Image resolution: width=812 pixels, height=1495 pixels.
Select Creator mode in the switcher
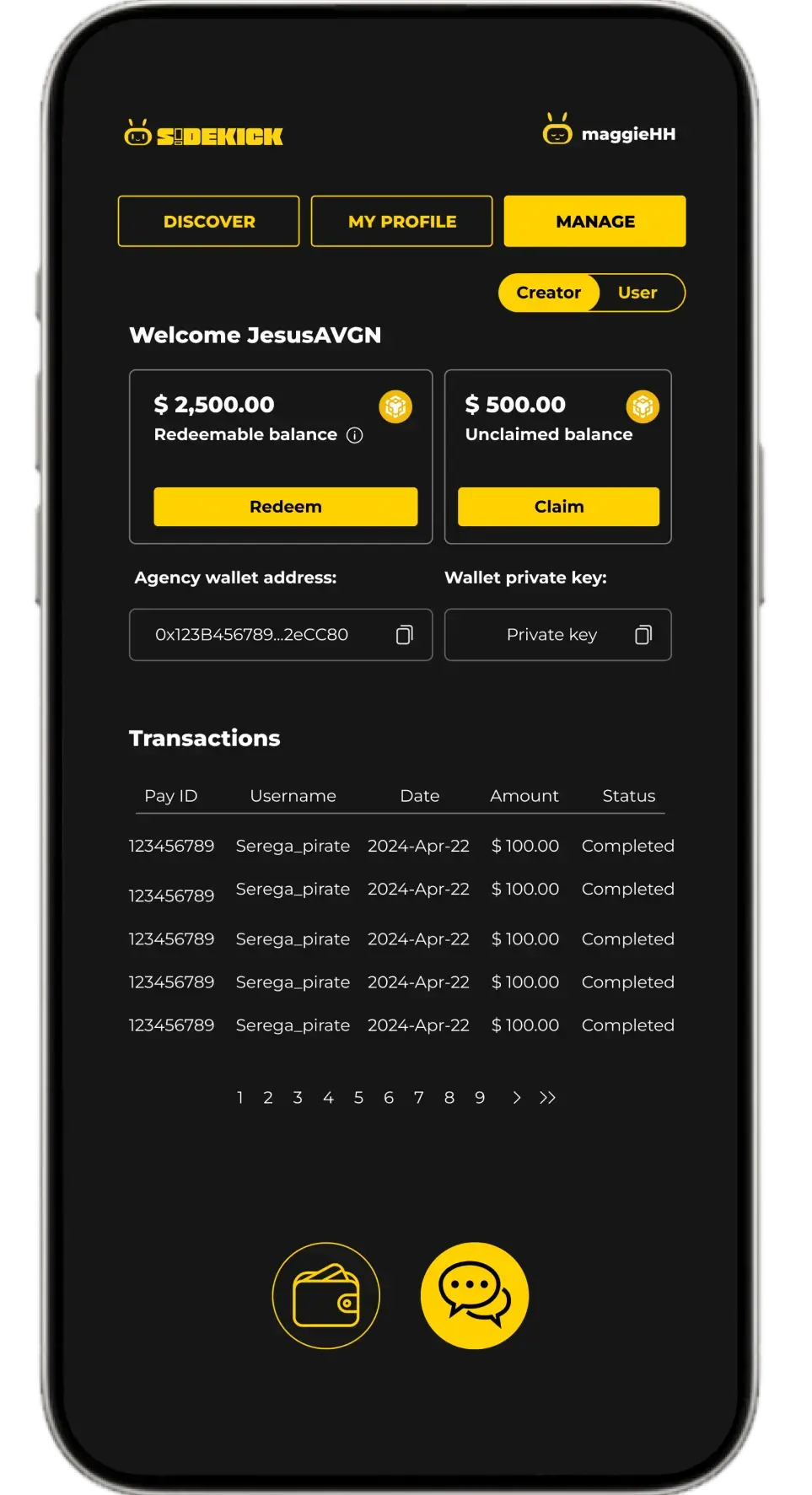coord(548,293)
